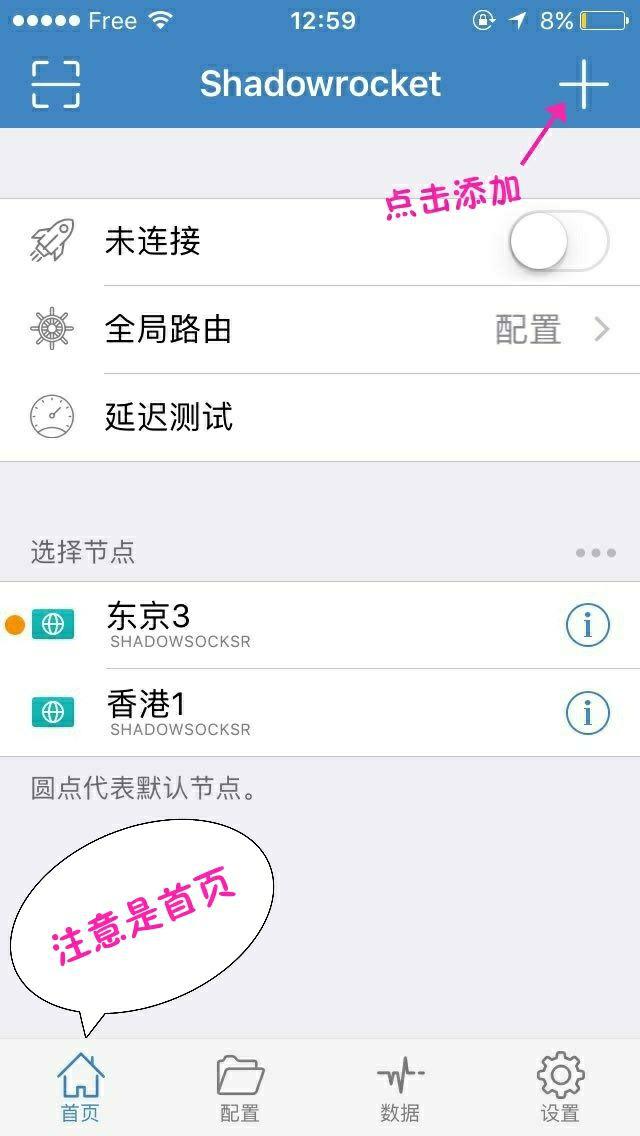Open the info icon for 香港1
Image resolution: width=640 pixels, height=1136 pixels.
(588, 714)
